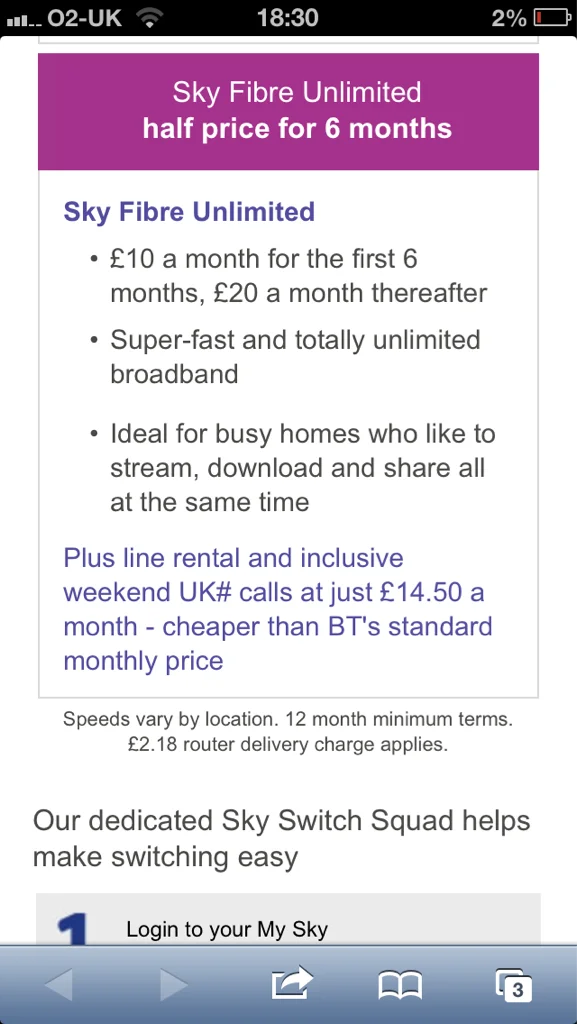Screen dimensions: 577x1024
Task: Show the three open browser tabs
Action: (x=514, y=985)
